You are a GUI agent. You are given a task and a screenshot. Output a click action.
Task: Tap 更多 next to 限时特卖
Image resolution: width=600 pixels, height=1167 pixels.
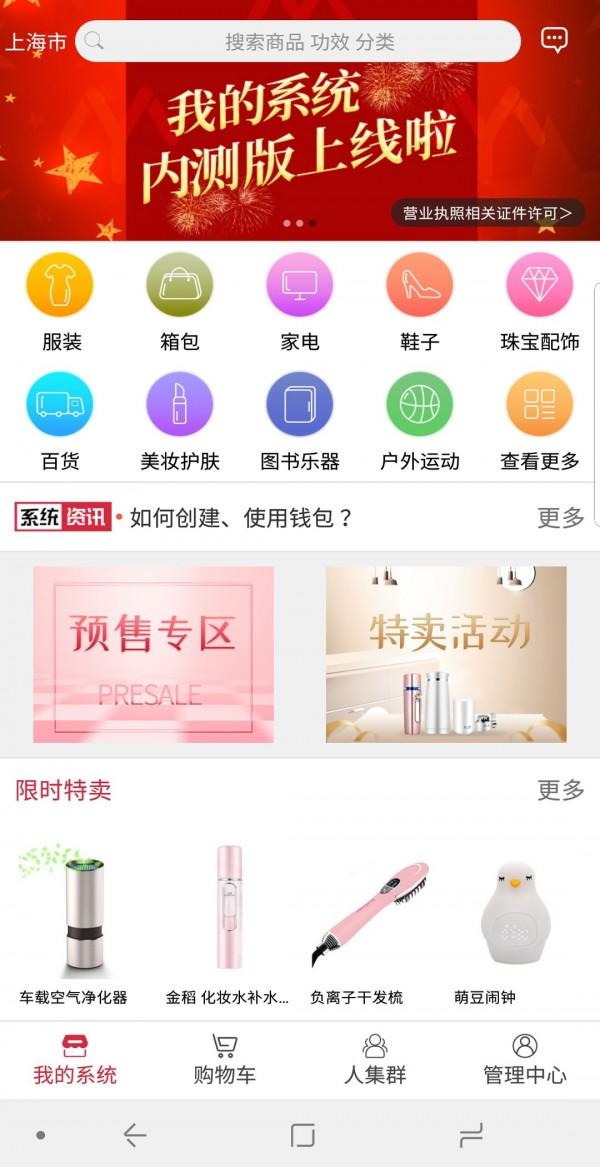(561, 790)
